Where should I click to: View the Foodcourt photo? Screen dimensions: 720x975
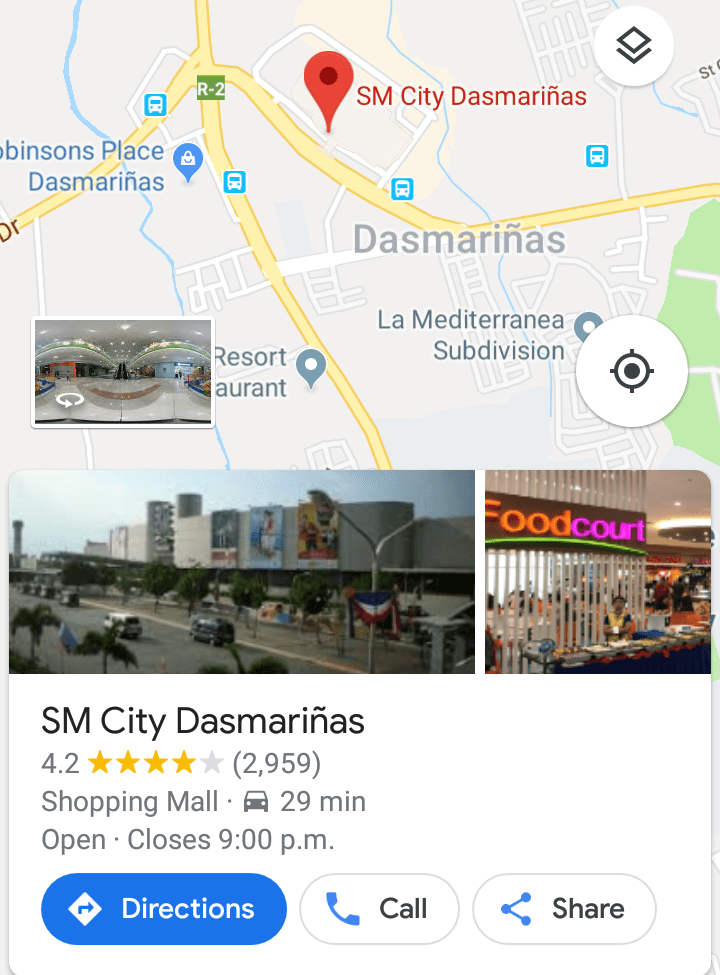click(x=597, y=572)
